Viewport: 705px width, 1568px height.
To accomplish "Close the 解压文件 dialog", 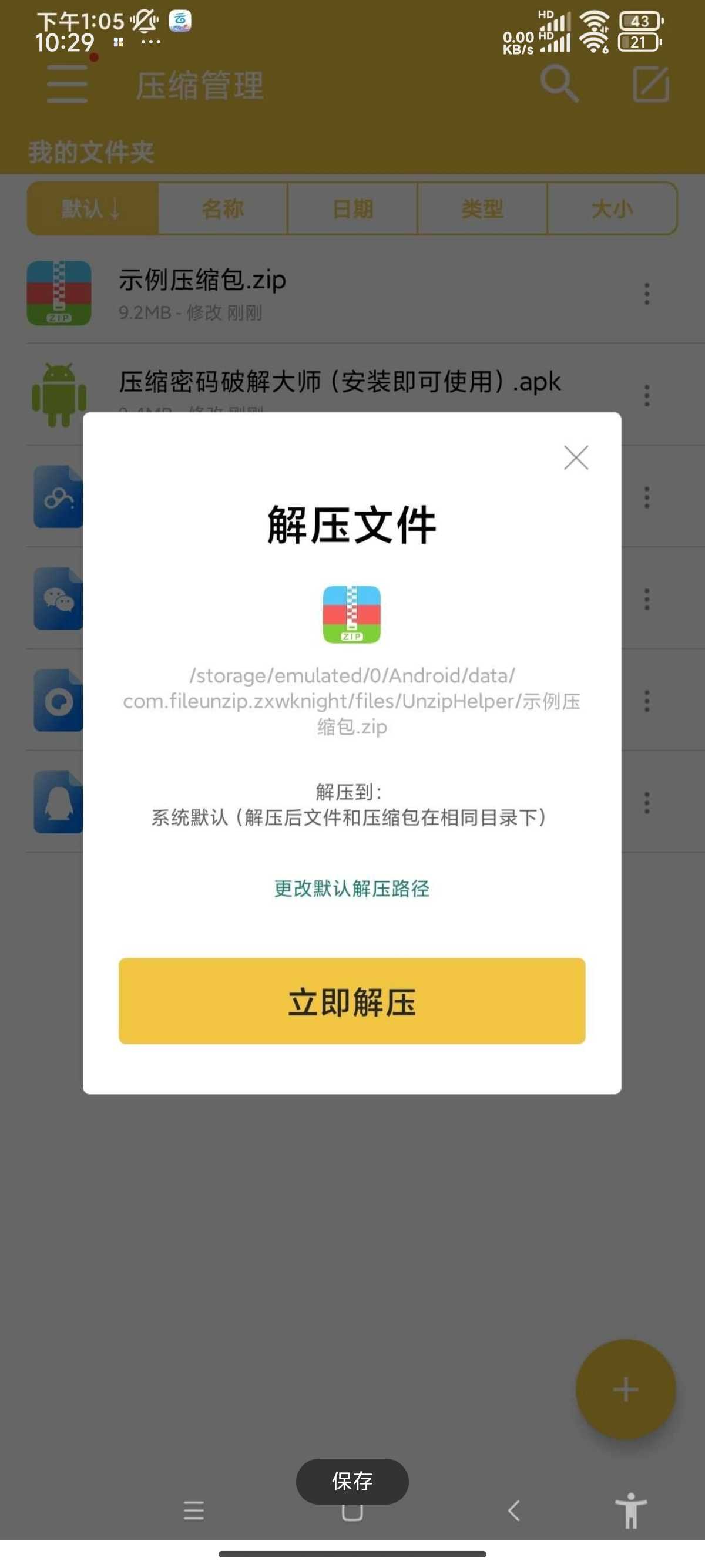I will click(x=576, y=457).
